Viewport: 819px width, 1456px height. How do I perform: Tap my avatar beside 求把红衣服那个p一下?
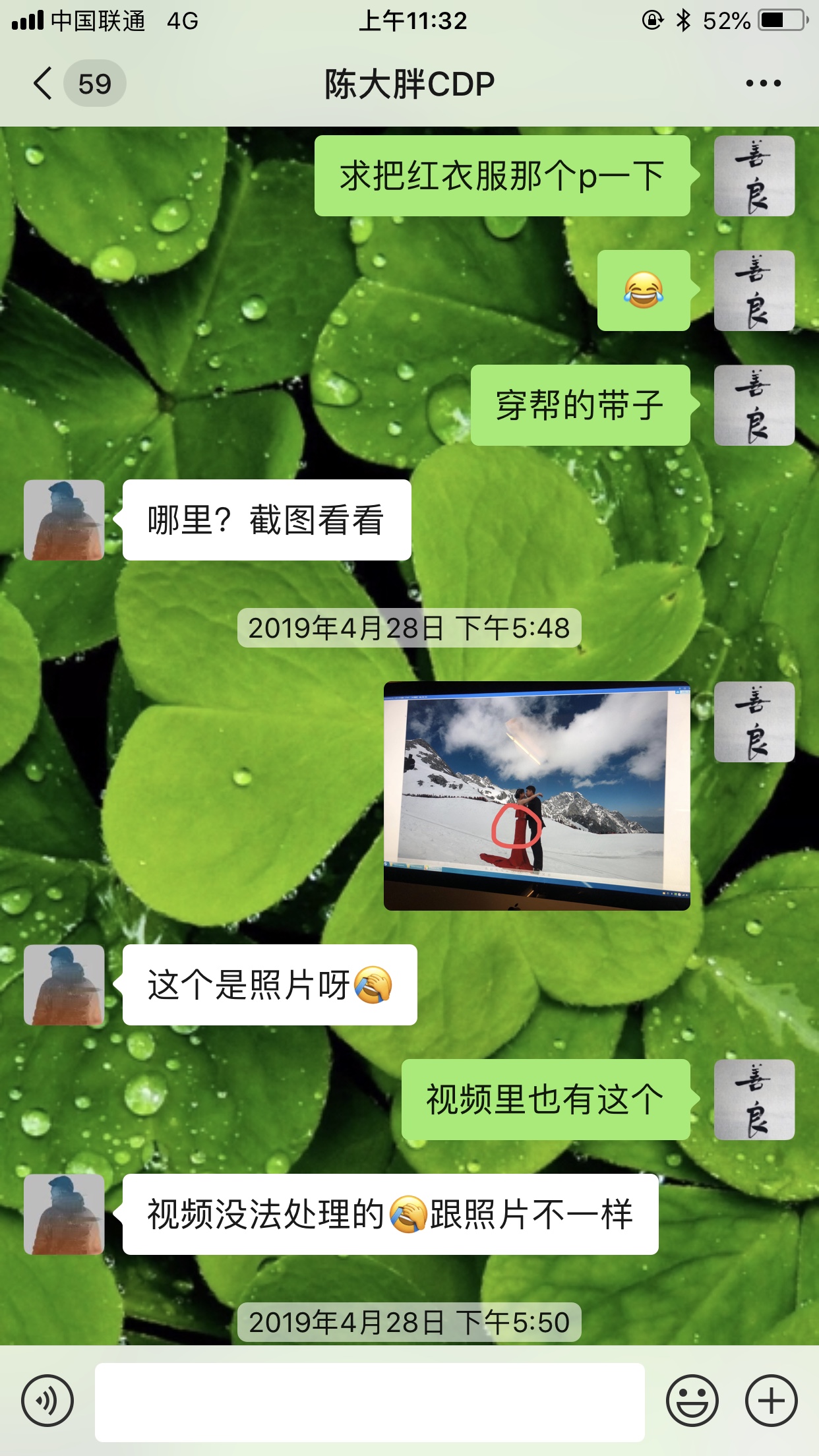[x=754, y=176]
